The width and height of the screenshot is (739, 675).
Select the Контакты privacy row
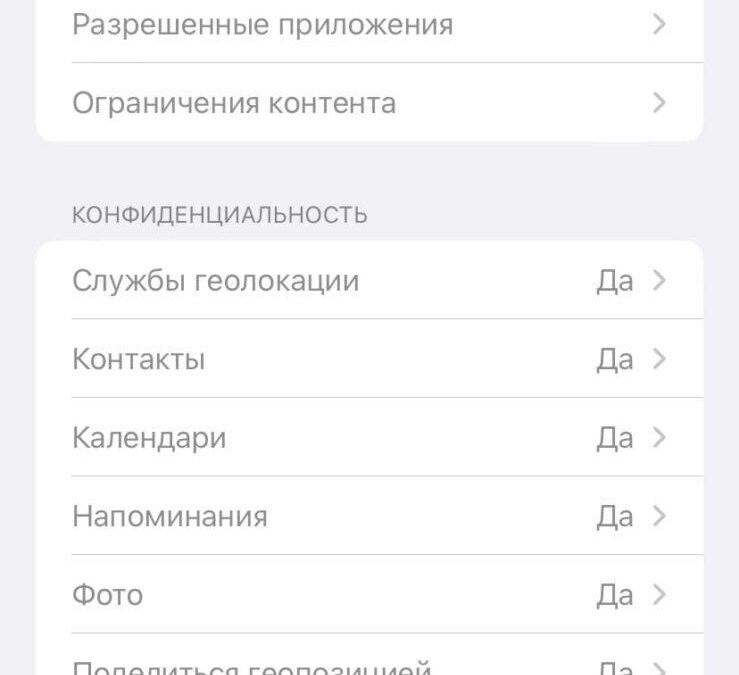369,359
